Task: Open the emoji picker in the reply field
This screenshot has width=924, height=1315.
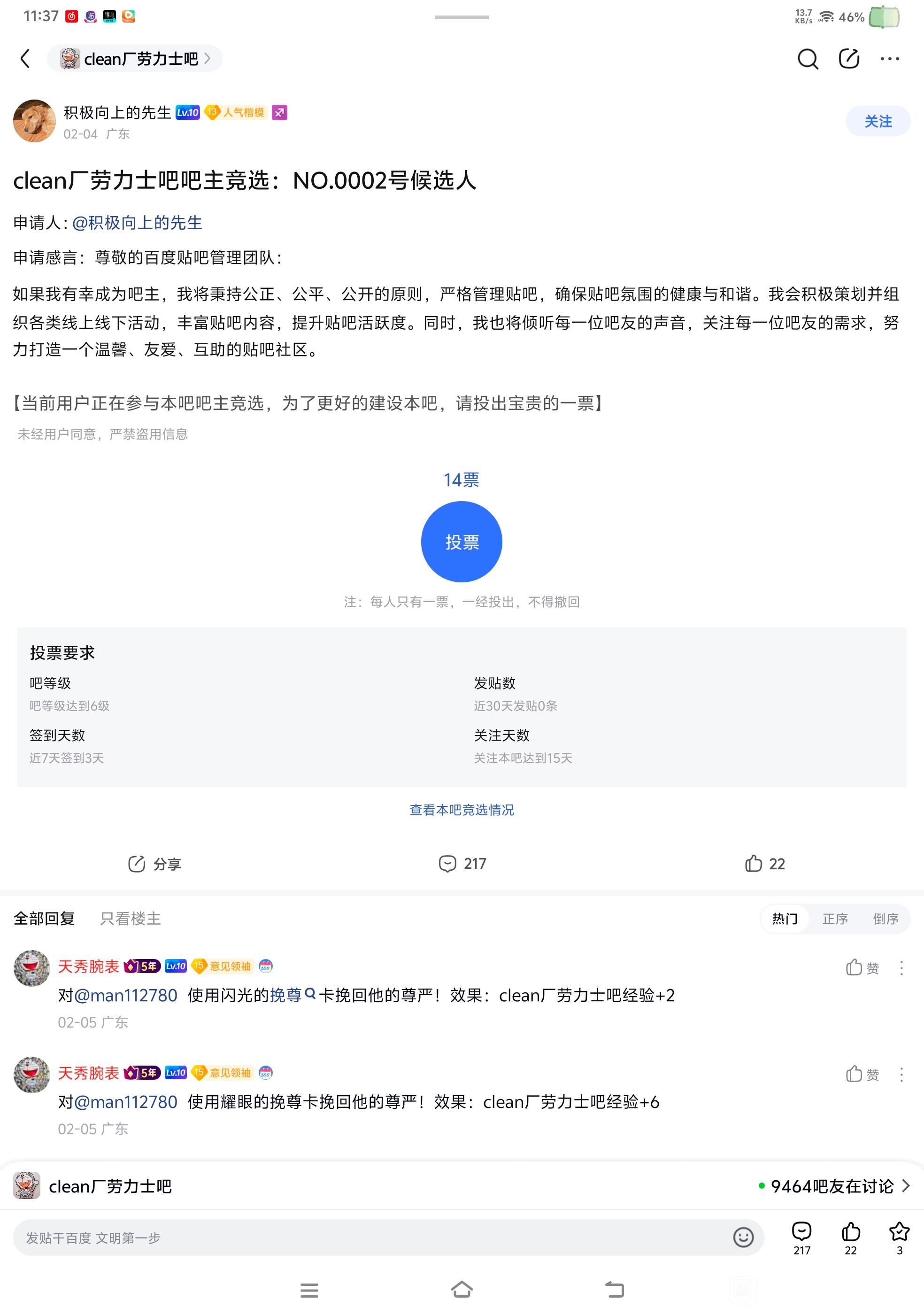Action: pyautogui.click(x=743, y=1238)
